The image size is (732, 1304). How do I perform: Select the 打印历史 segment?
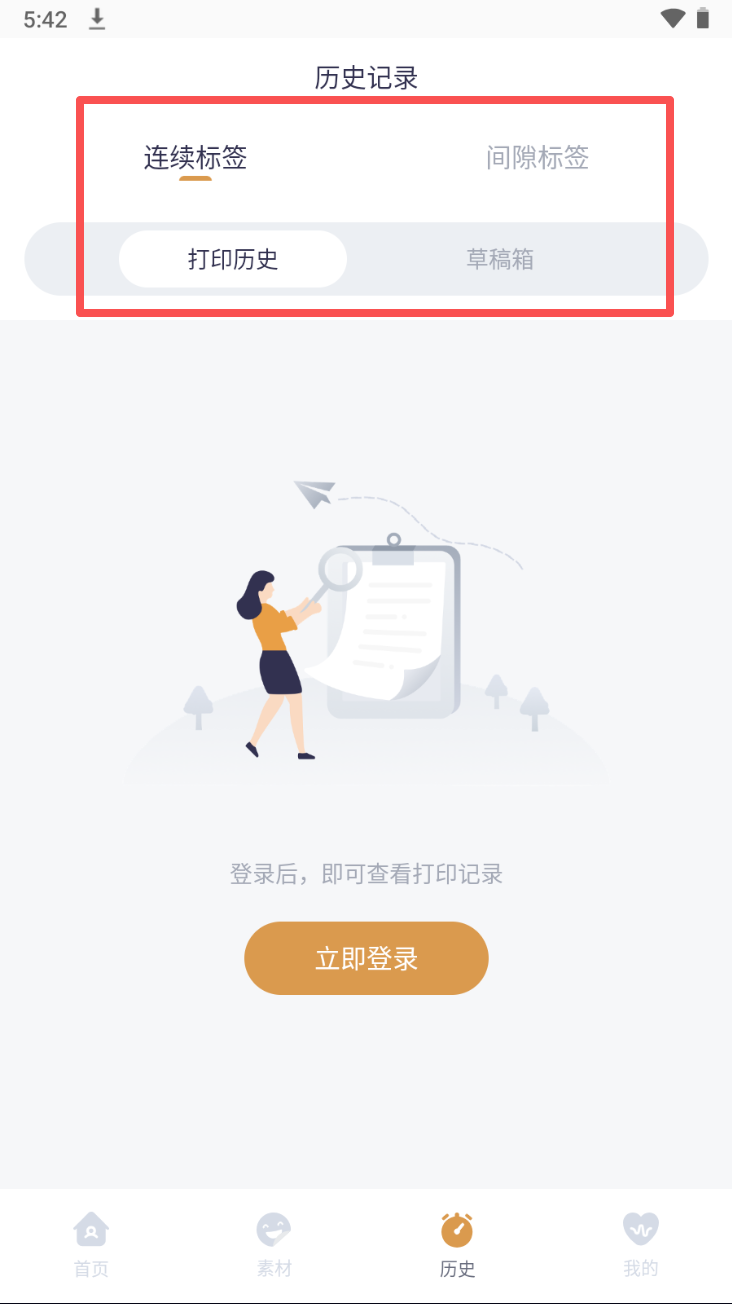tap(233, 260)
